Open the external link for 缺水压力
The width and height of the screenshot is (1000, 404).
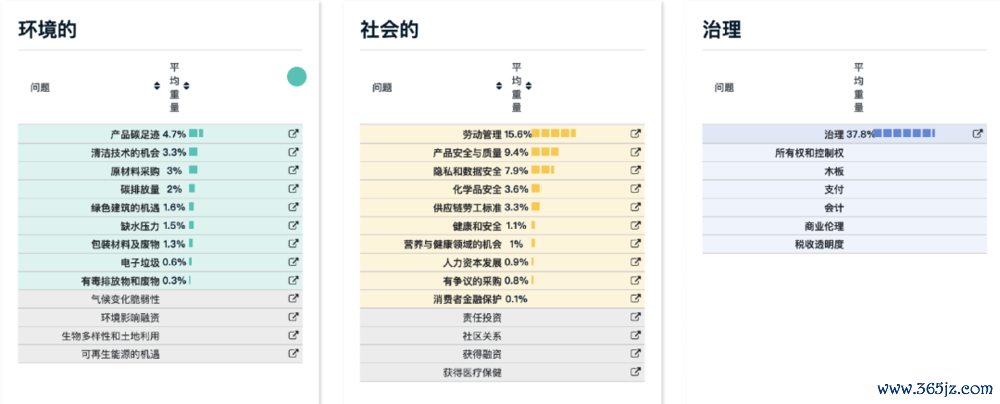[x=293, y=226]
